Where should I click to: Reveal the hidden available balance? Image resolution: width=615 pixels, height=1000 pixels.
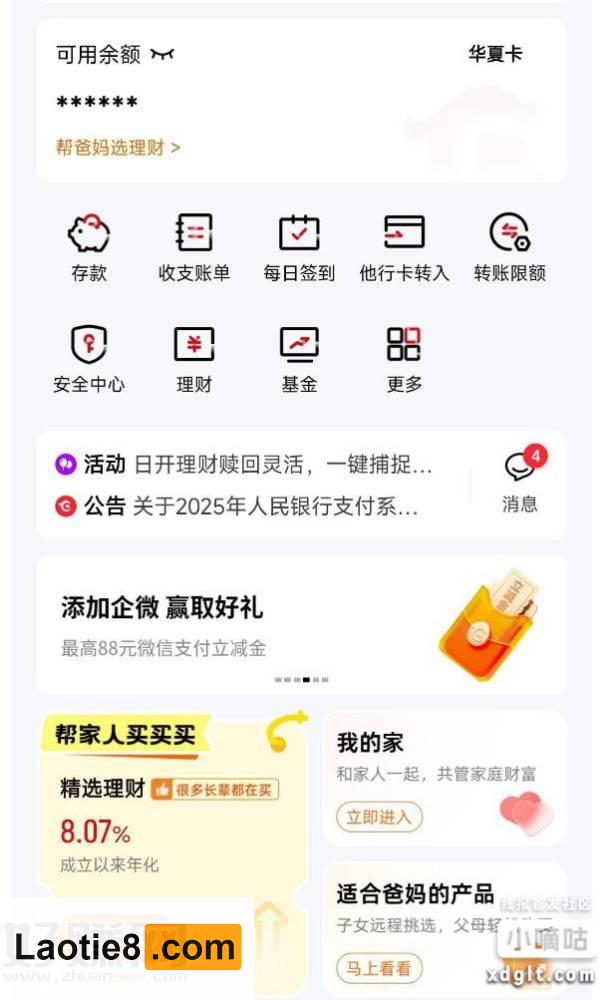pos(162,55)
